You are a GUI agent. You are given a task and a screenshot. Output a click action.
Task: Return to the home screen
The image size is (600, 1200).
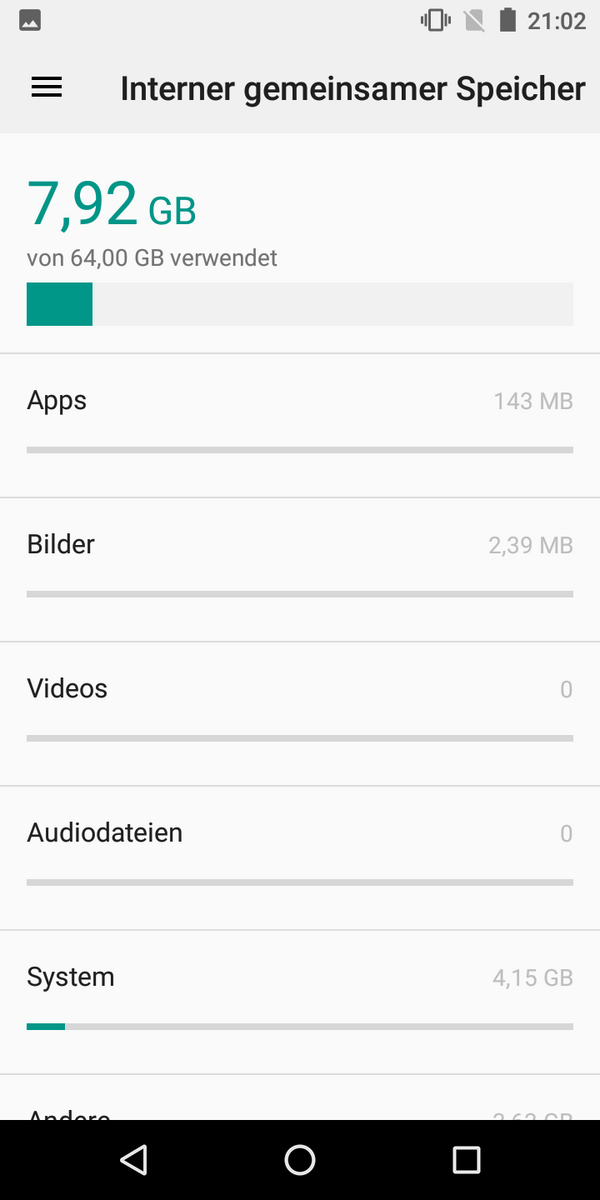[x=300, y=1159]
